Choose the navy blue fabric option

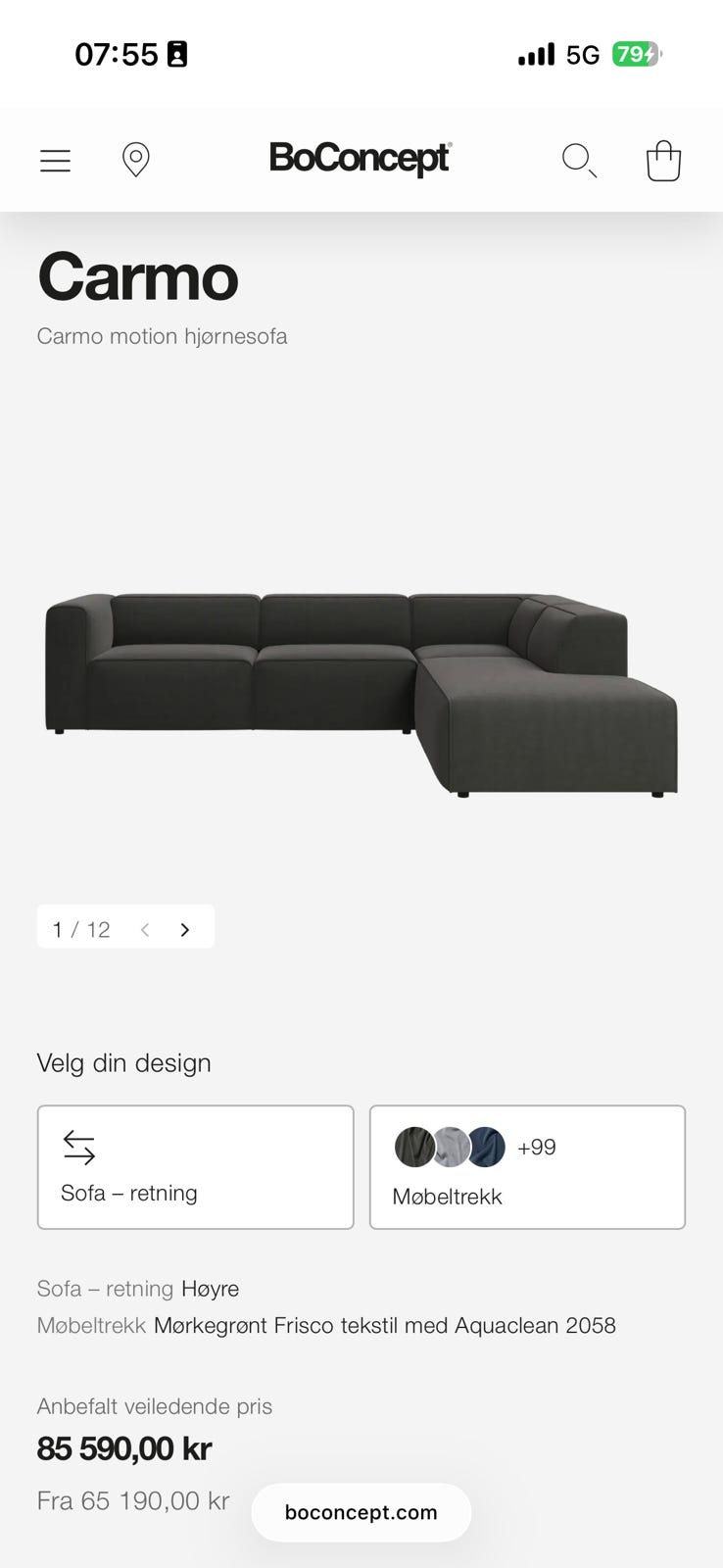(x=486, y=1147)
